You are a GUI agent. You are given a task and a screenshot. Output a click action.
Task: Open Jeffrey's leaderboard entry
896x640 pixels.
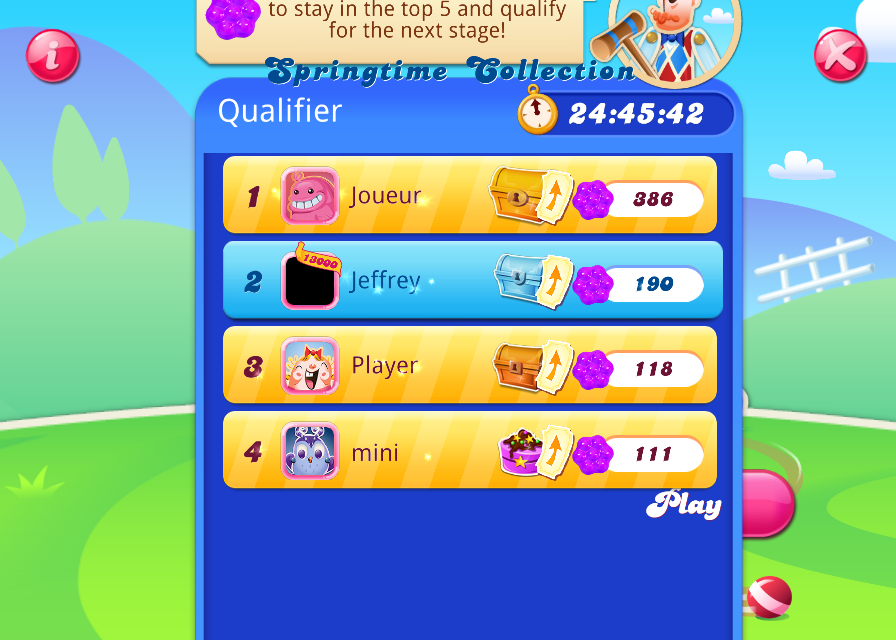click(469, 281)
